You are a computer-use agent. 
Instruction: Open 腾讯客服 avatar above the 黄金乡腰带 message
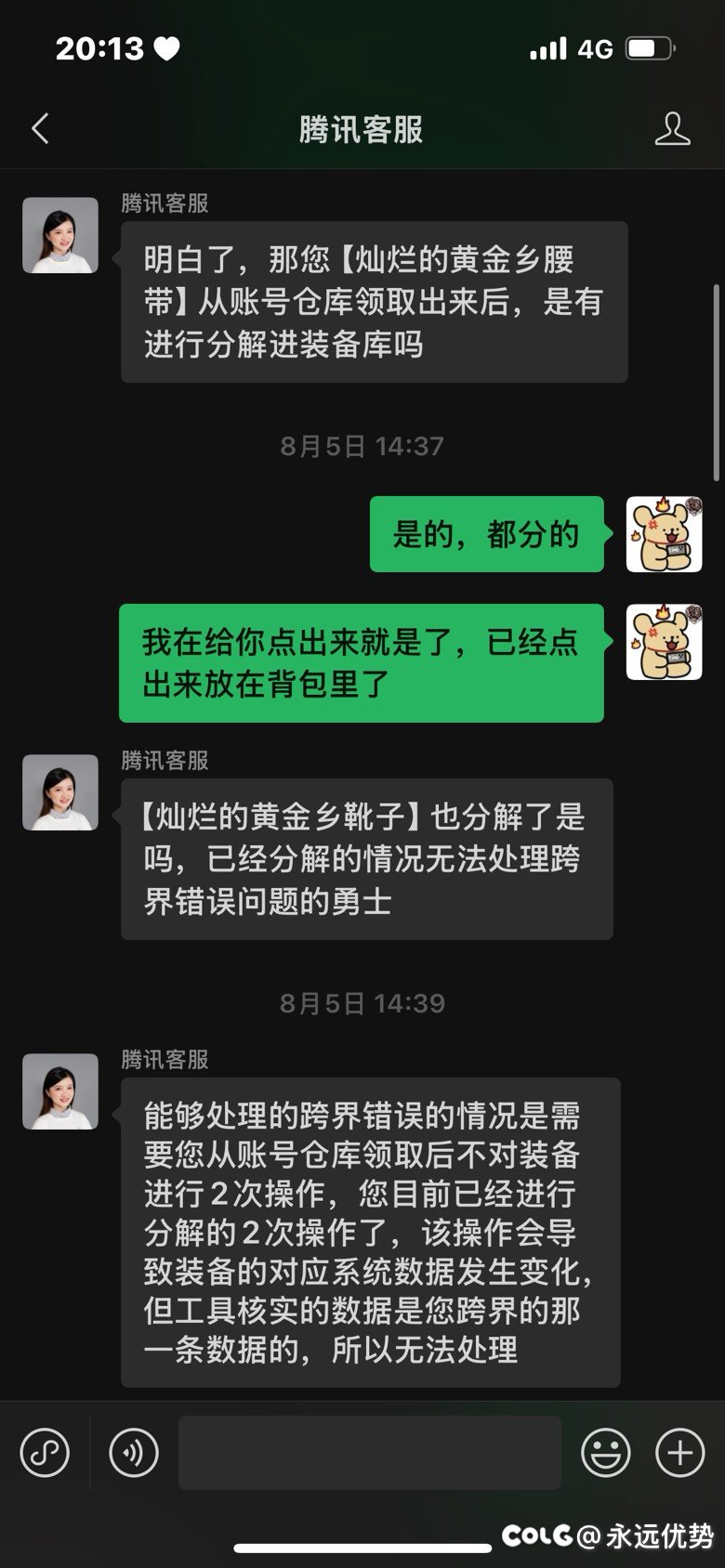(60, 235)
